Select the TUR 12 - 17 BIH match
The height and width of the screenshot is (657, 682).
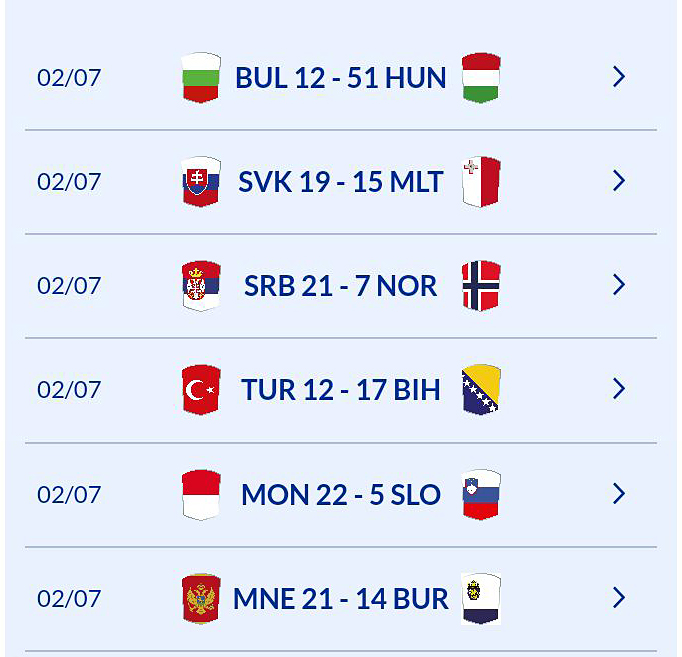[x=340, y=390]
